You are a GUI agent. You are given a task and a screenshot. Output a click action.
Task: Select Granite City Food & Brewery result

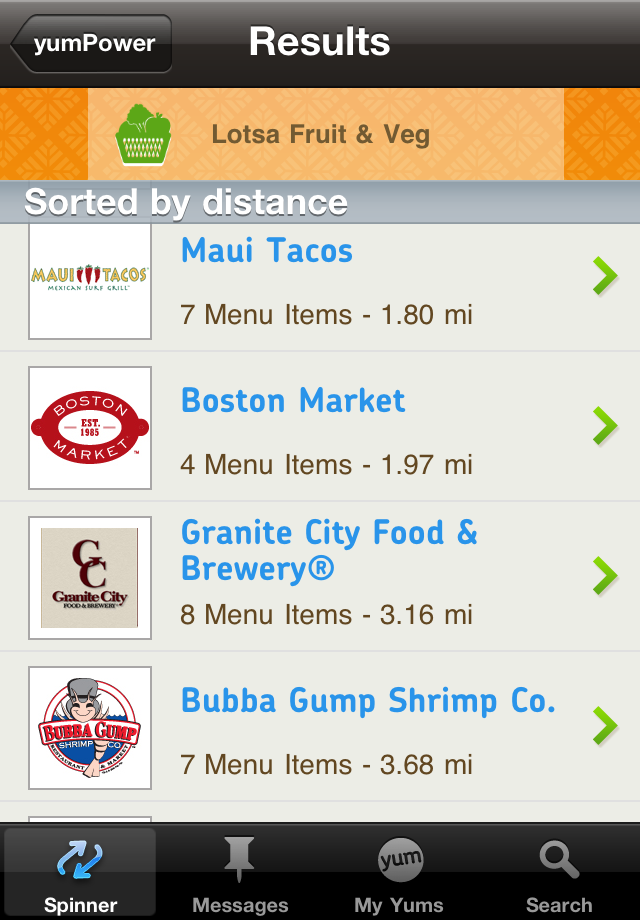[320, 577]
